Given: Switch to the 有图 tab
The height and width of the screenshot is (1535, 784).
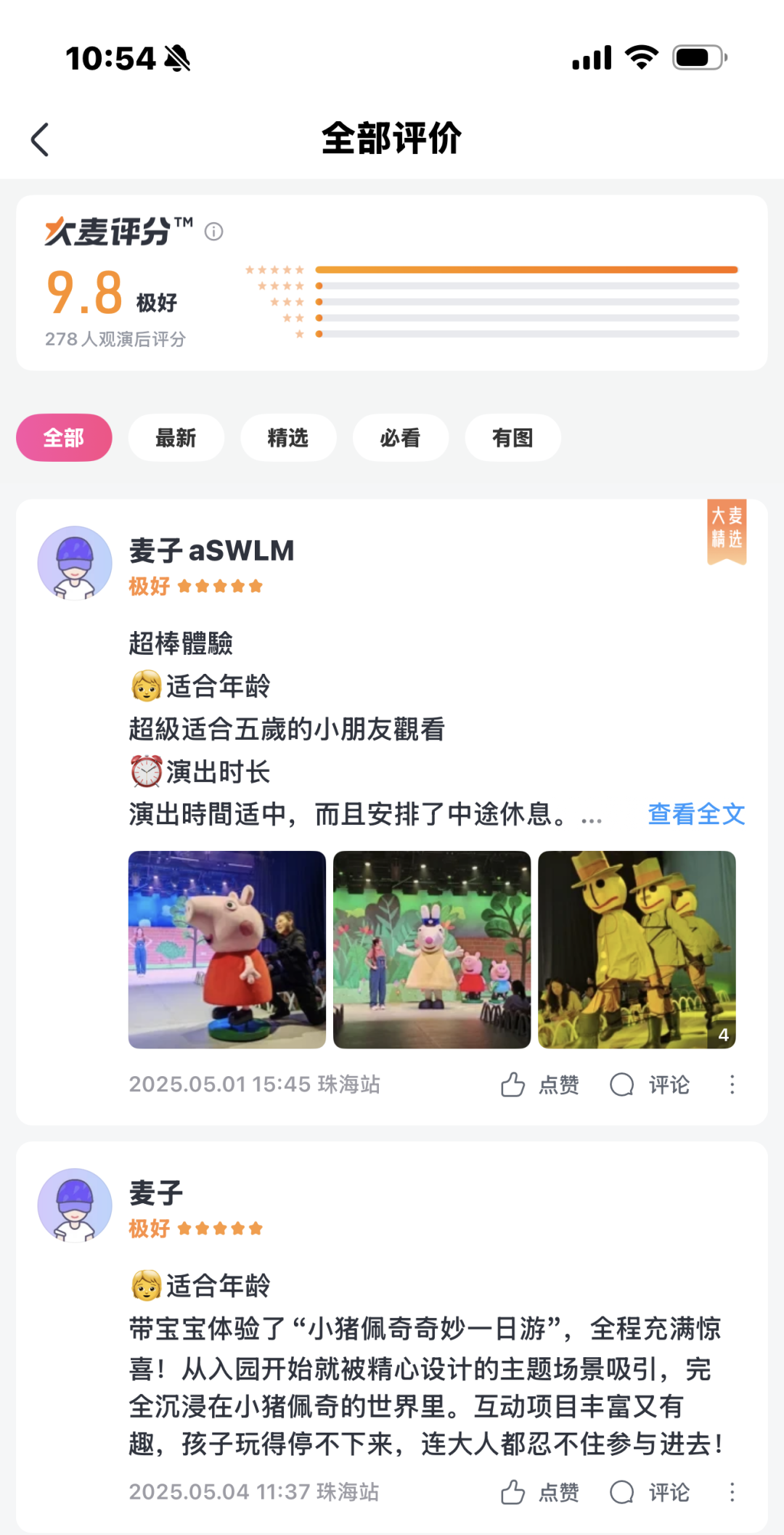Looking at the screenshot, I should (513, 437).
